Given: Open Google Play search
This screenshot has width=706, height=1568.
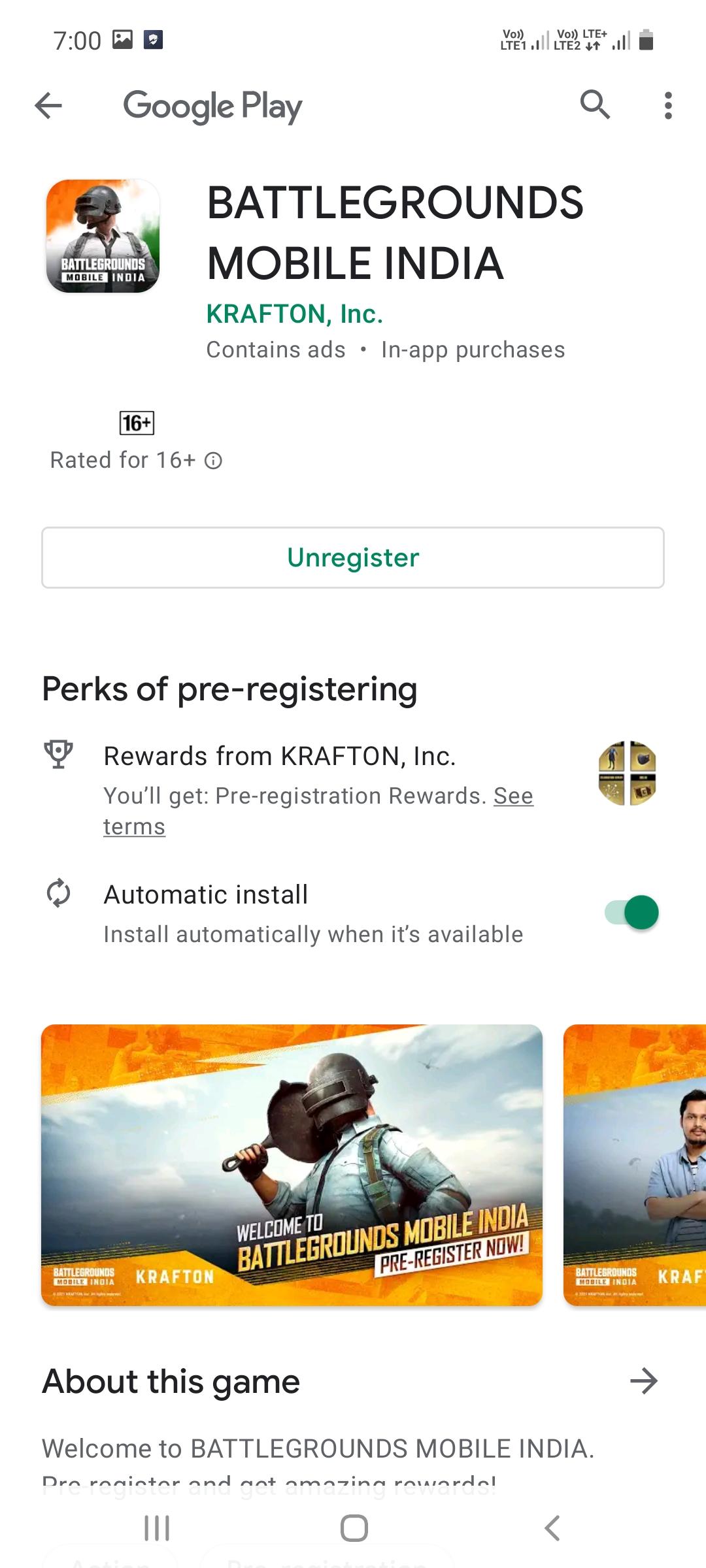Looking at the screenshot, I should pos(595,105).
